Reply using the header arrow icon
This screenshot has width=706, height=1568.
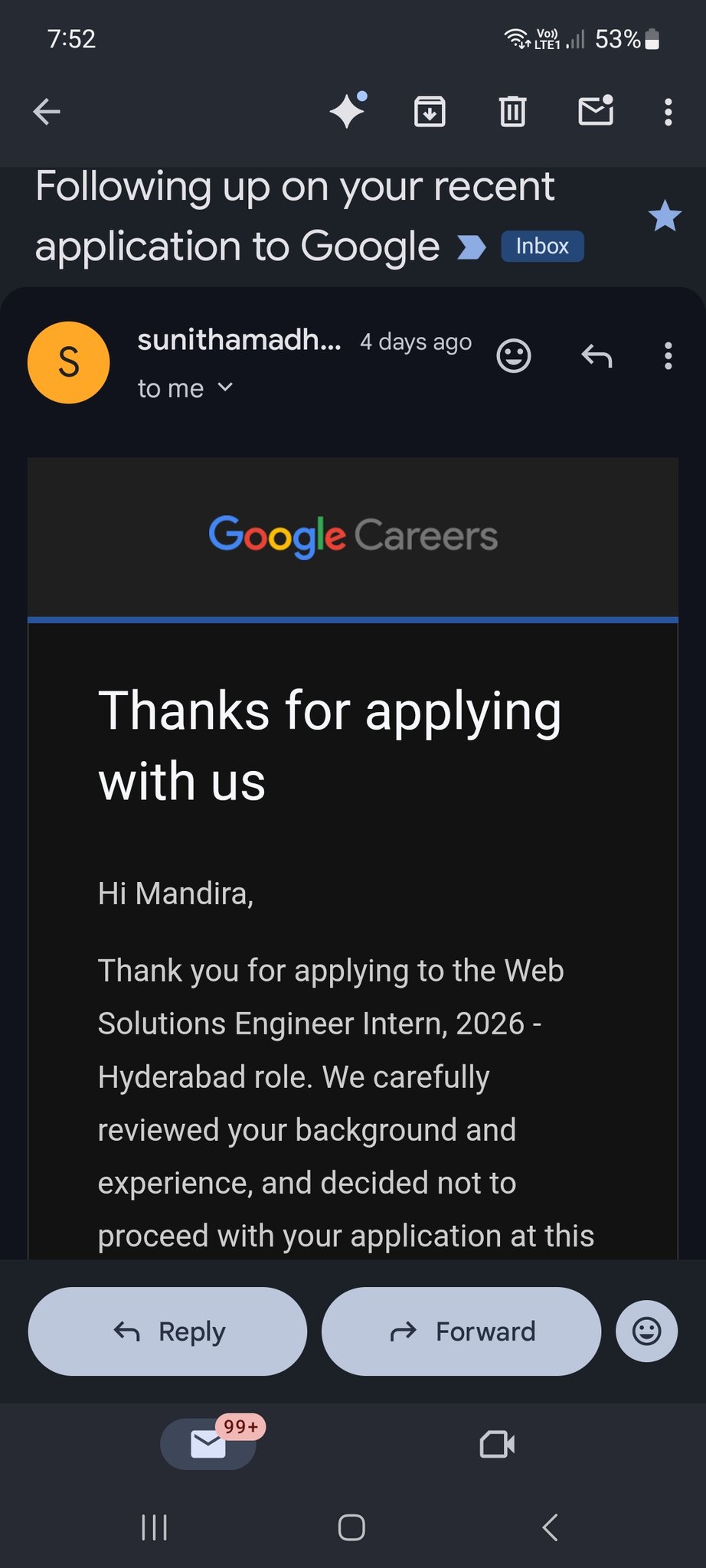(x=597, y=356)
